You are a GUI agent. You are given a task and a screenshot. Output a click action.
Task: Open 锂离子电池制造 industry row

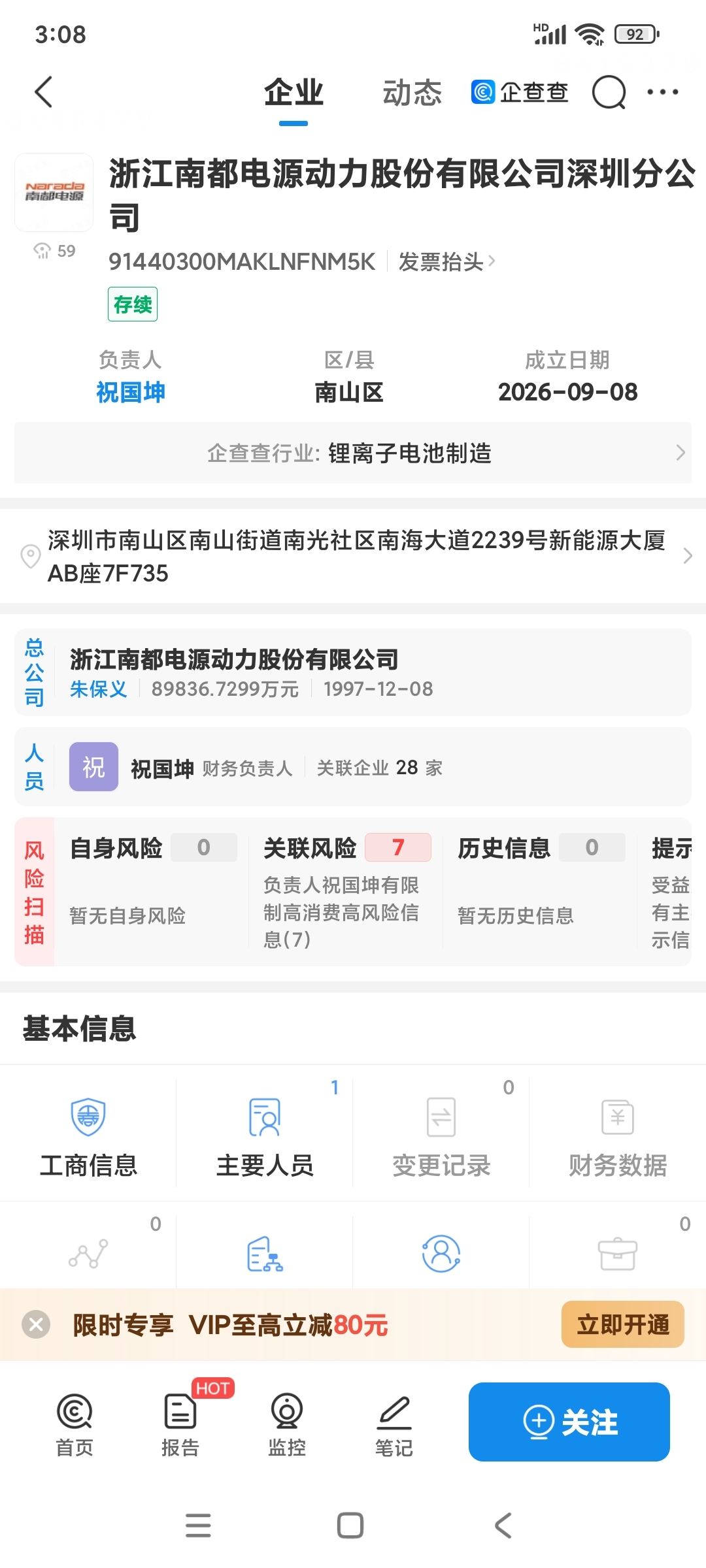click(x=353, y=453)
